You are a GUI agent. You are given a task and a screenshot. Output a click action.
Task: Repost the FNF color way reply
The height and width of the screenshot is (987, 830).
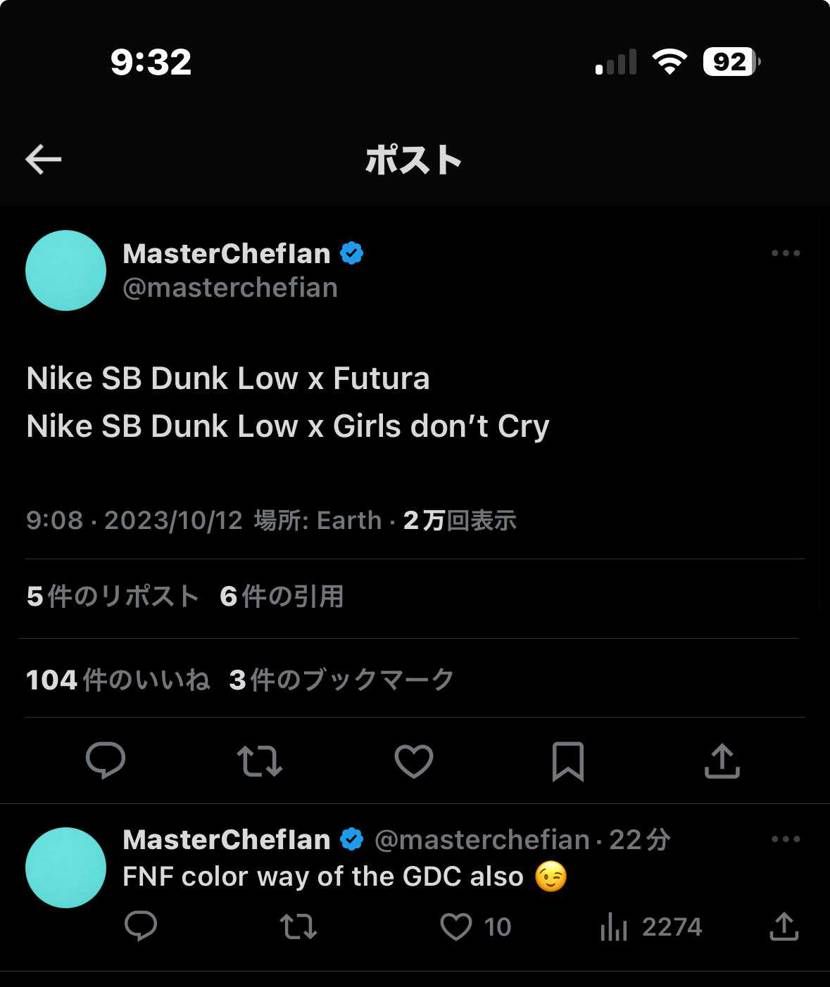pos(297,927)
